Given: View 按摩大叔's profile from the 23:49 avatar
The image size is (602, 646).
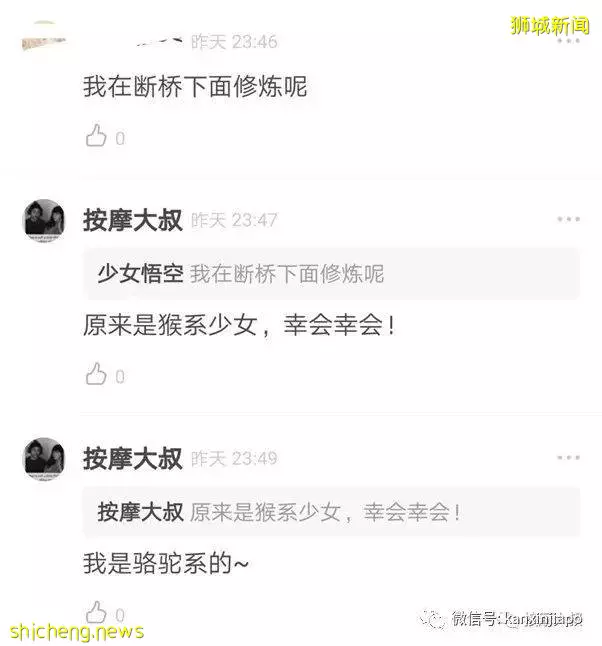Looking at the screenshot, I should [x=44, y=459].
